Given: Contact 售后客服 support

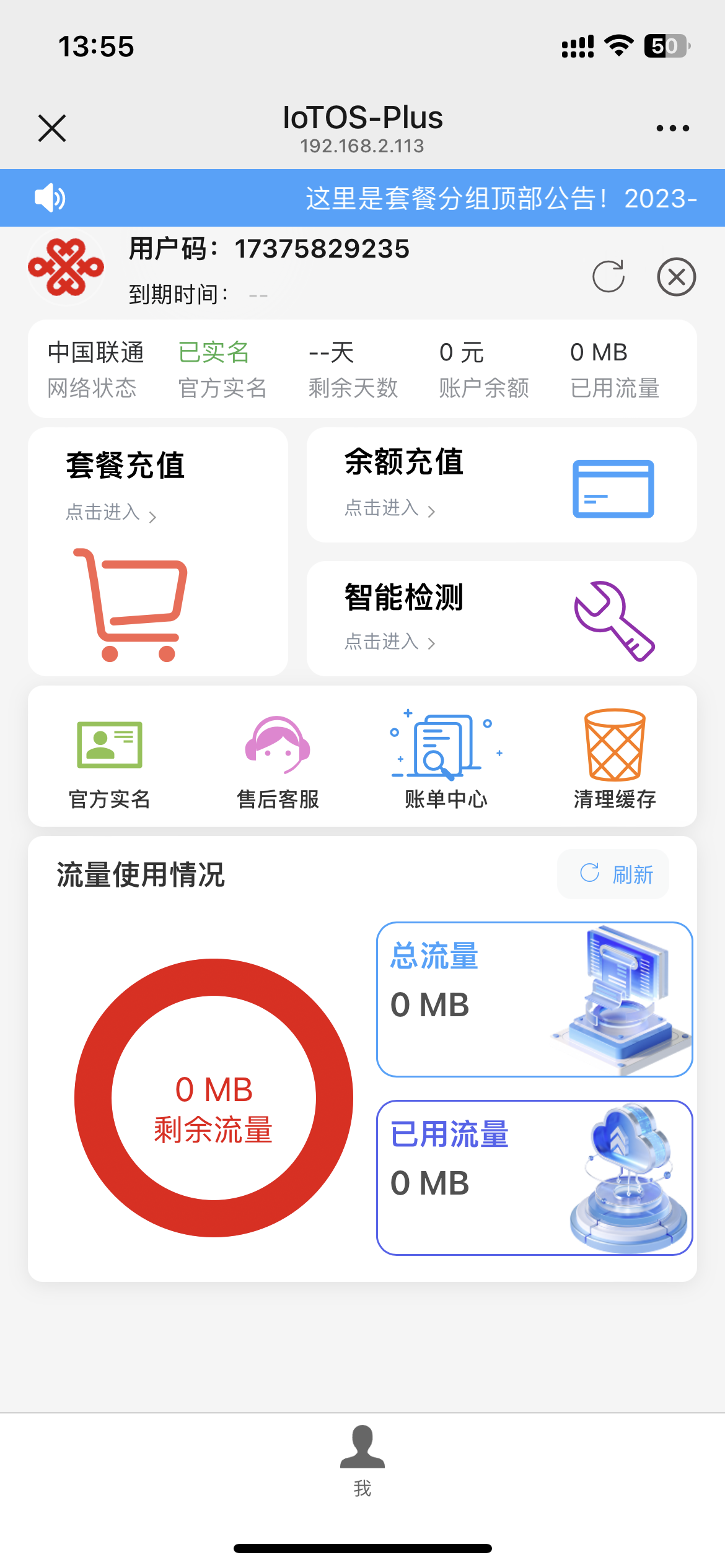Looking at the screenshot, I should coord(278,757).
